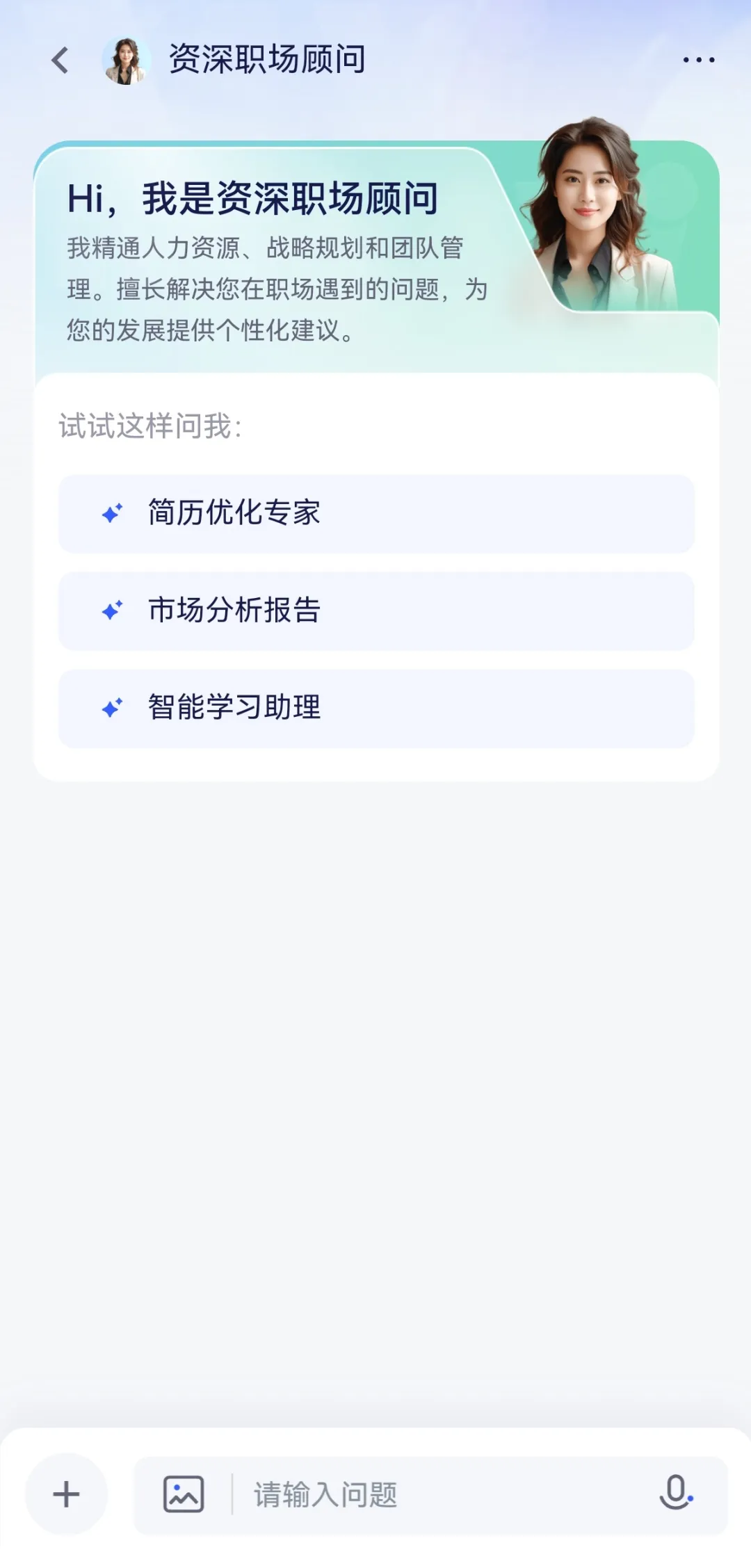This screenshot has height=1568, width=751.
Task: Select the 简历优化专家 suggestion
Action: click(x=375, y=514)
